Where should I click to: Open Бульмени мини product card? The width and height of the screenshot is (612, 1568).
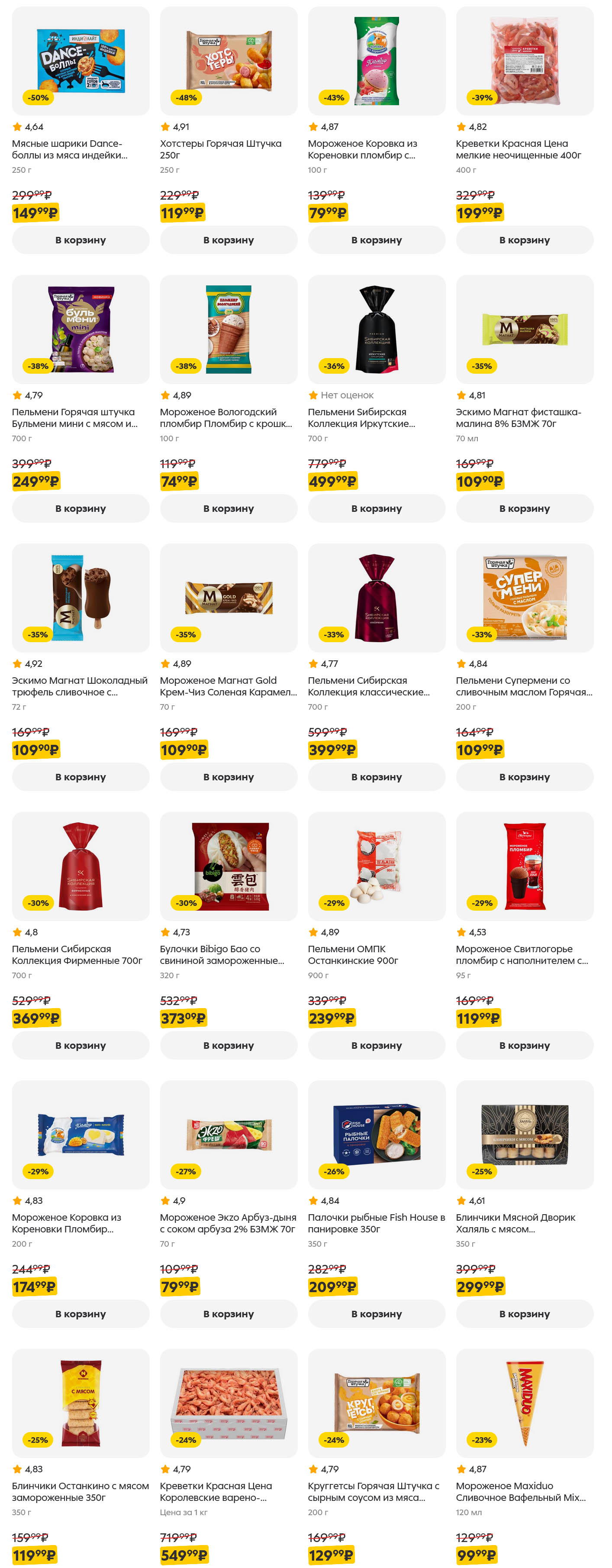(81, 329)
